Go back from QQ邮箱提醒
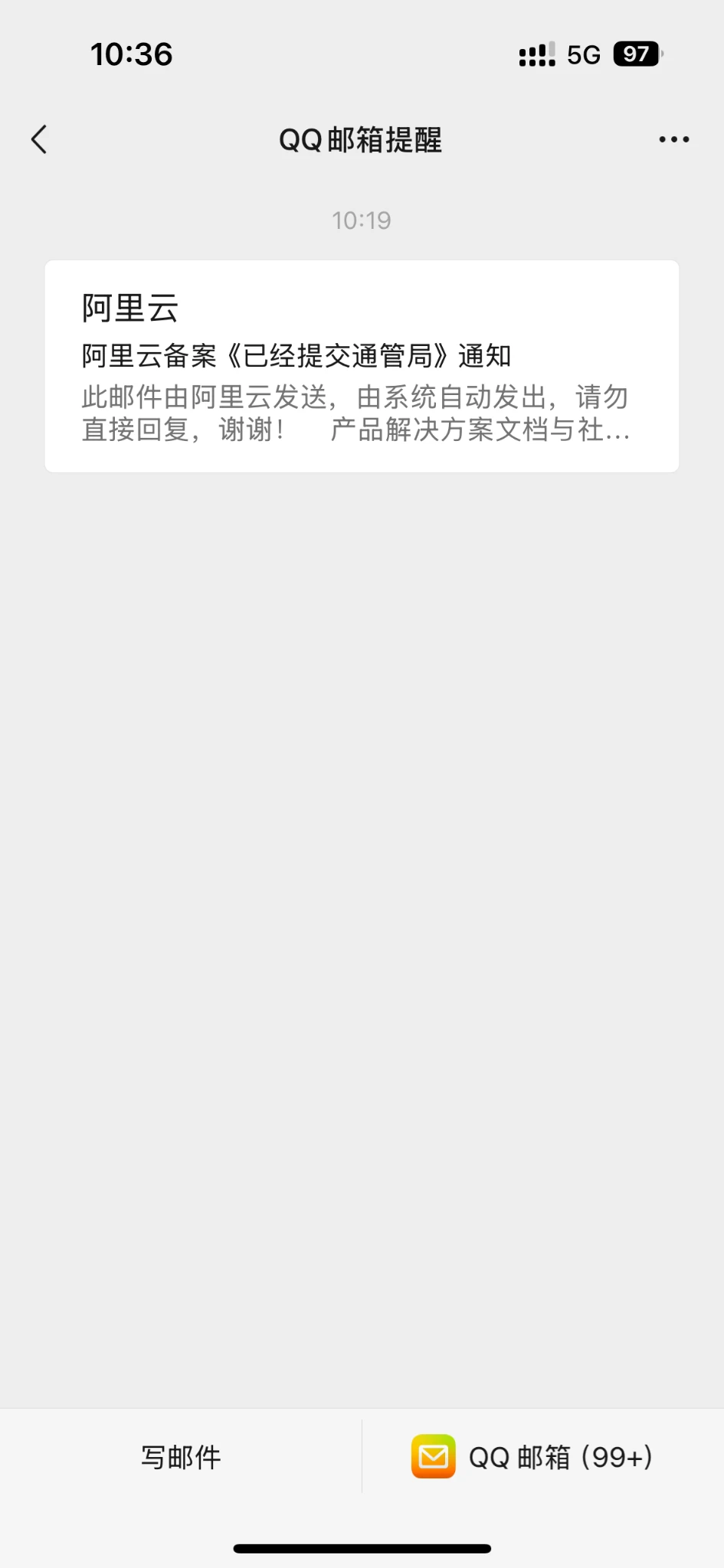The image size is (724, 1568). click(x=40, y=140)
